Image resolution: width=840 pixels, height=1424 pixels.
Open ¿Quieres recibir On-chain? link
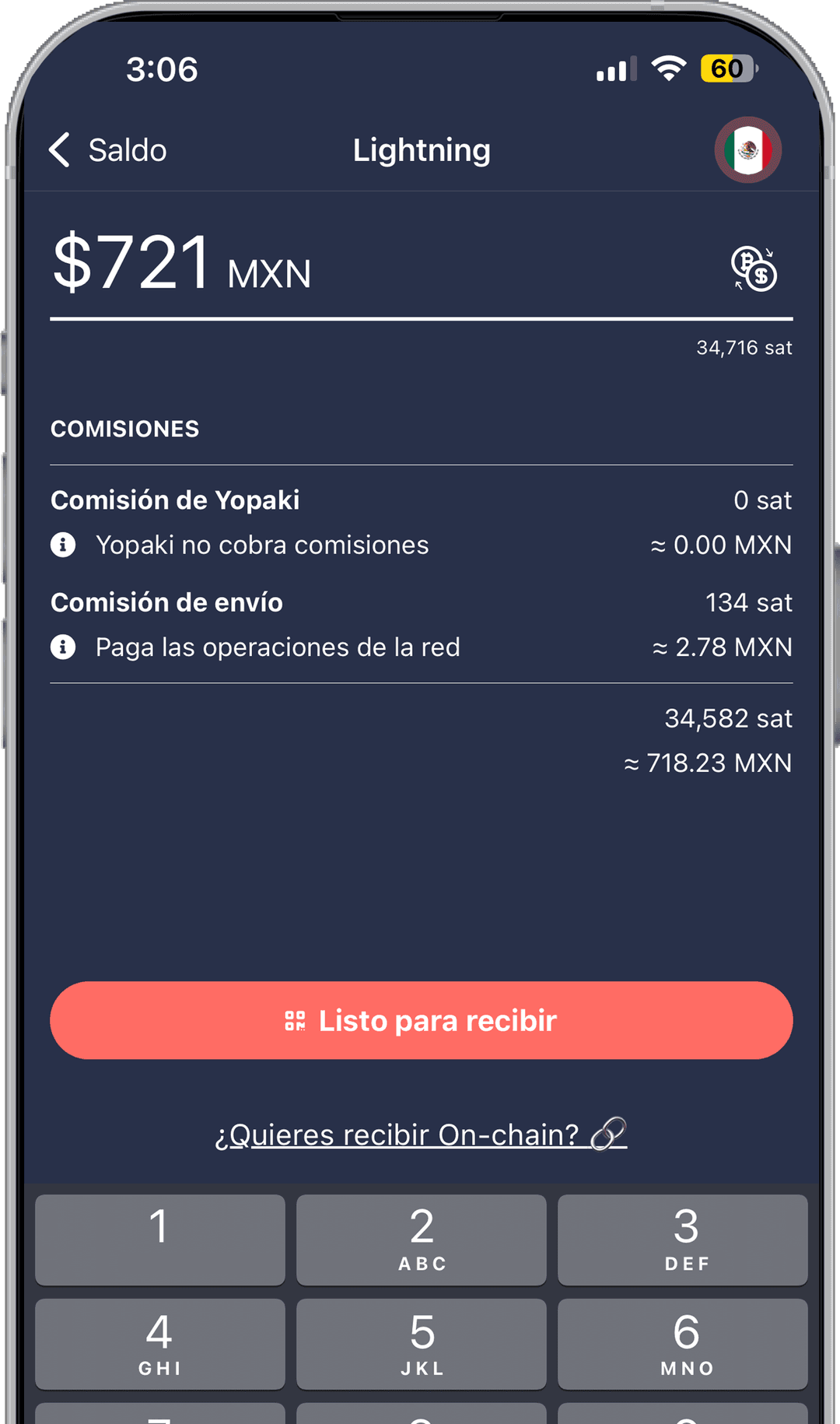421,1135
